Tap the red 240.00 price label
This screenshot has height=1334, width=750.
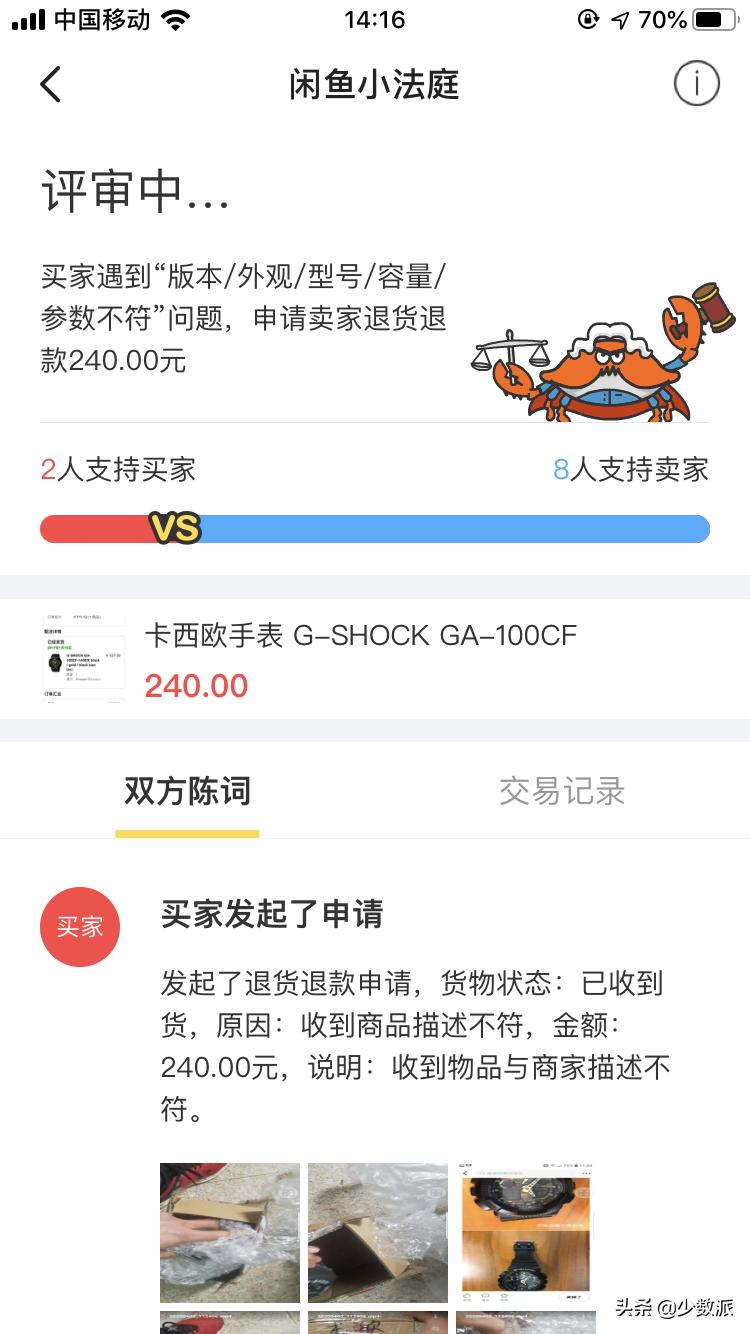pyautogui.click(x=196, y=686)
